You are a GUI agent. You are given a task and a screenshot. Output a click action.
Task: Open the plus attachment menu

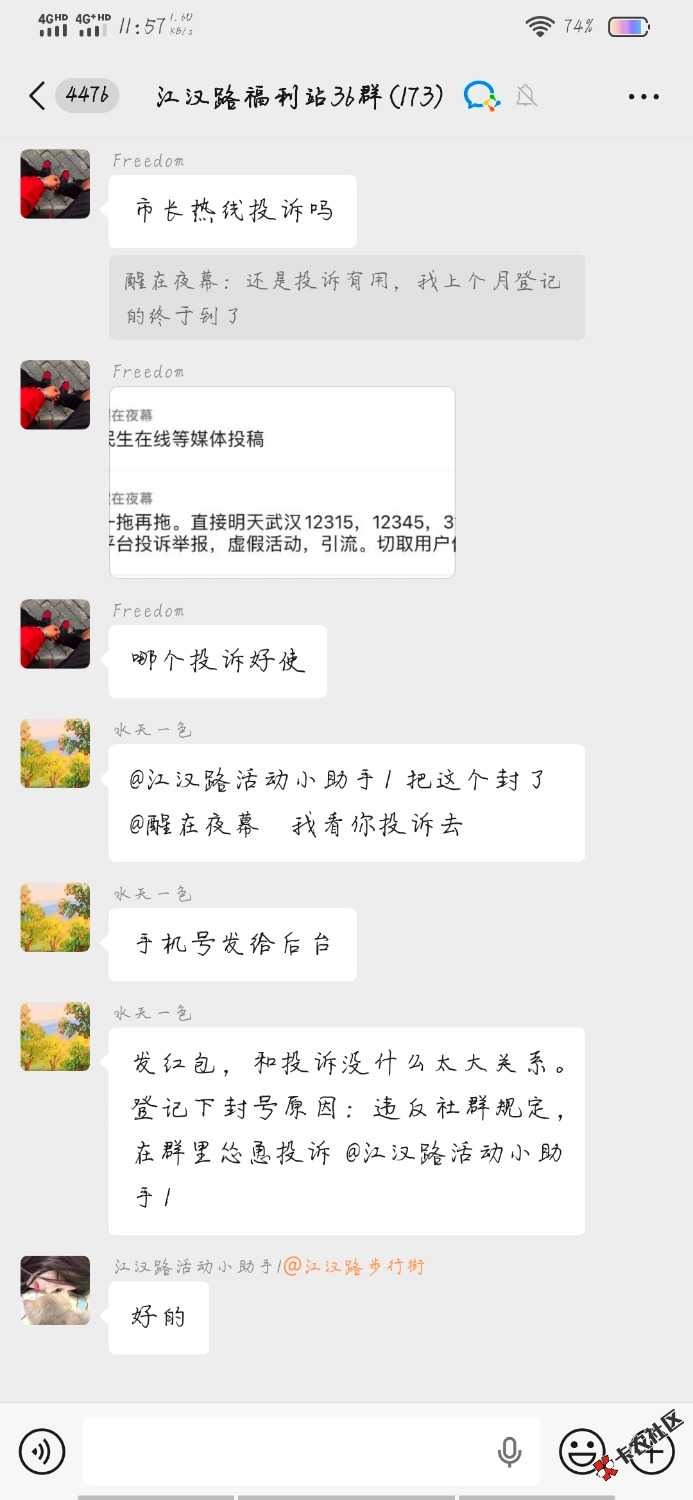pyautogui.click(x=653, y=1453)
